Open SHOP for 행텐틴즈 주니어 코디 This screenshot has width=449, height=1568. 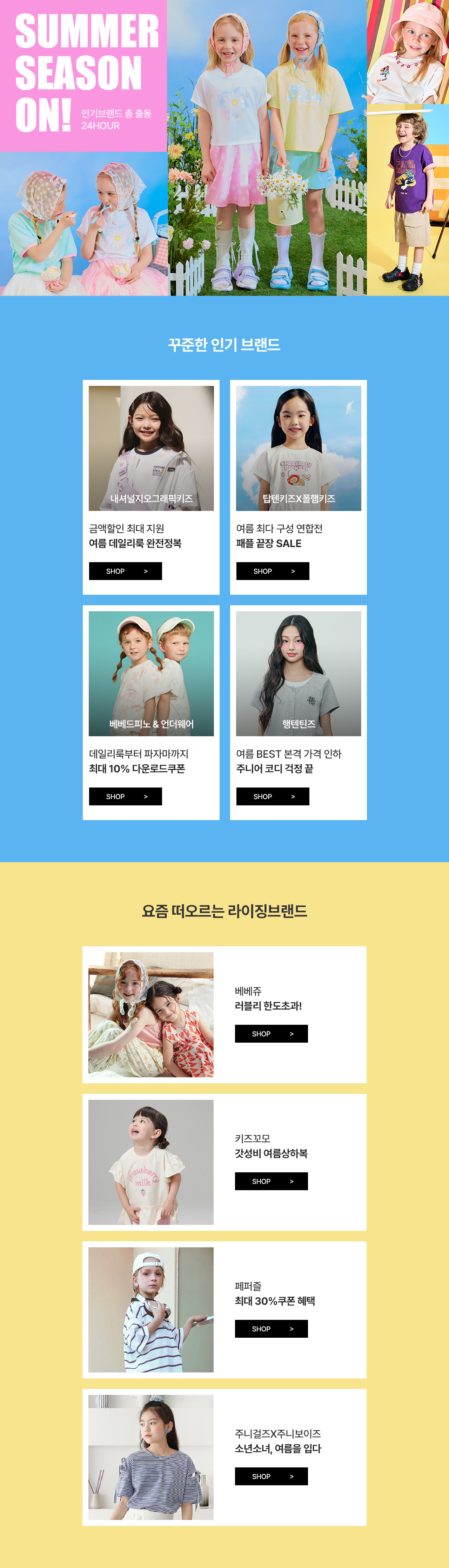click(x=272, y=796)
